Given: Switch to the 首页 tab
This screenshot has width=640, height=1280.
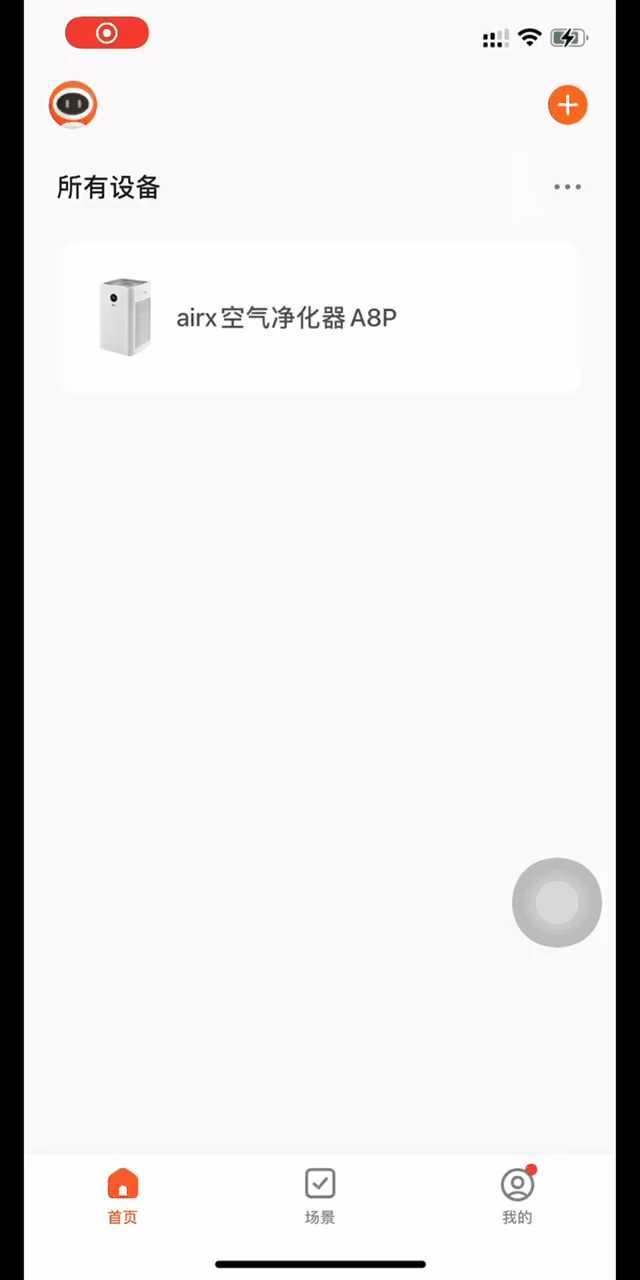Looking at the screenshot, I should pos(123,1196).
